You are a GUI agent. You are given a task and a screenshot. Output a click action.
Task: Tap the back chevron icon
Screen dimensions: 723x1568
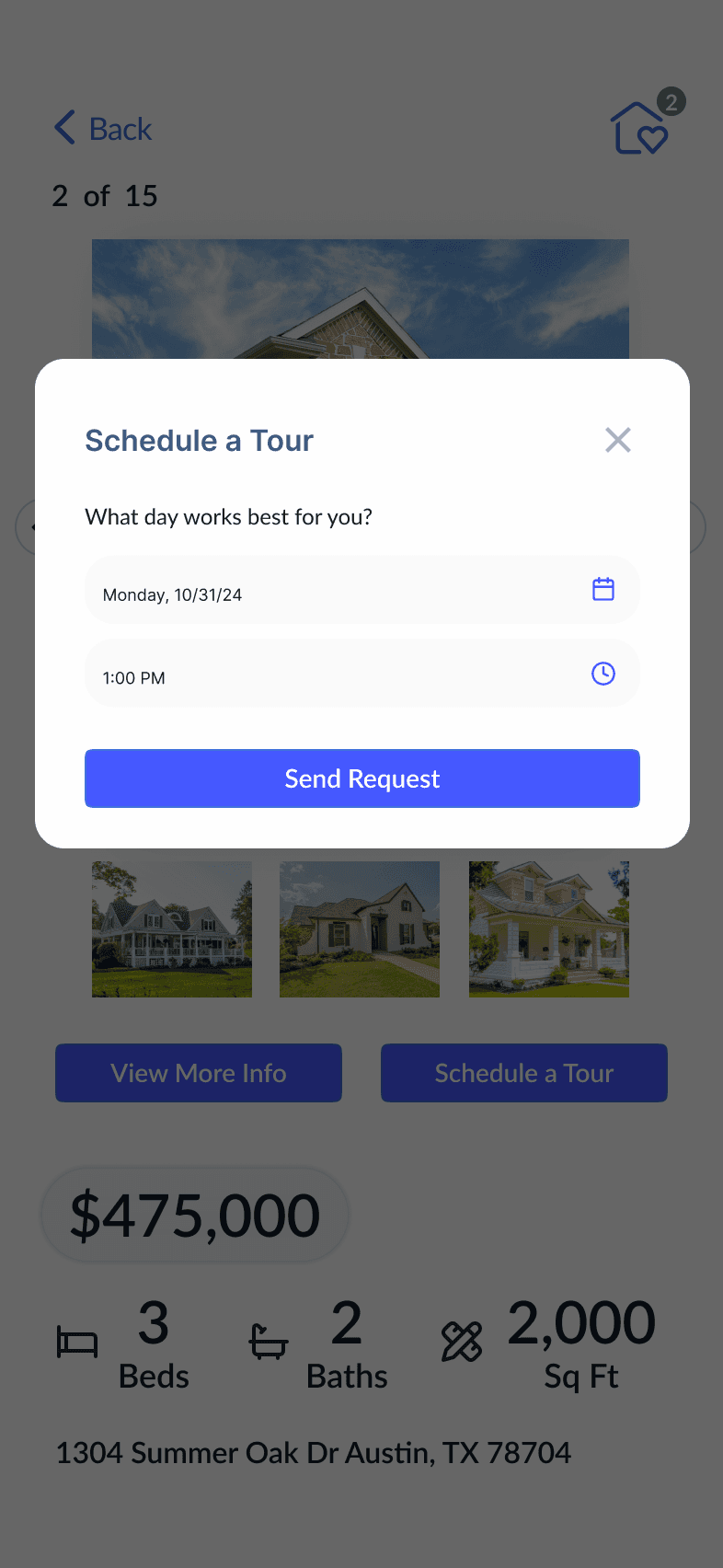(x=63, y=128)
